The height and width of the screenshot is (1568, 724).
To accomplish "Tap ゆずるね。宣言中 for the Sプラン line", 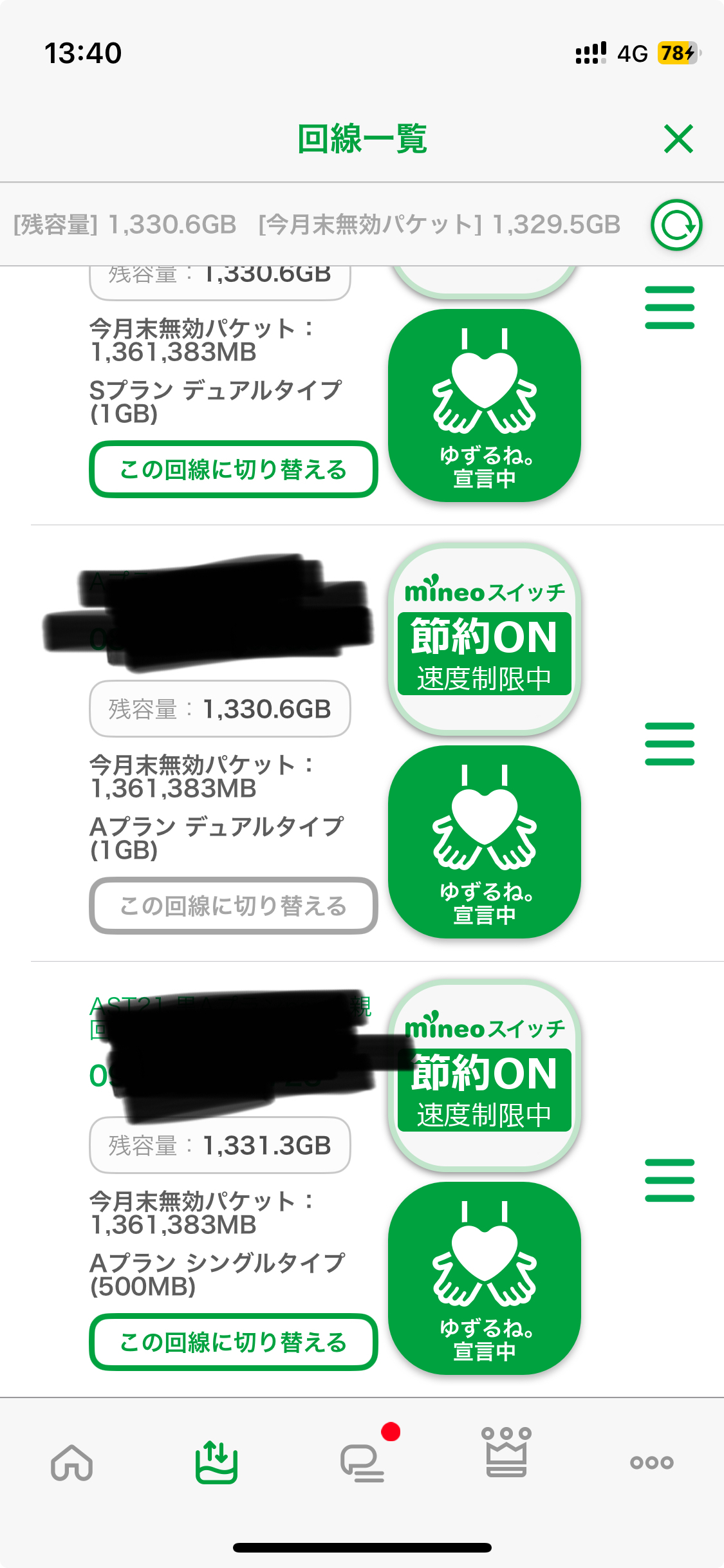I will click(x=484, y=406).
